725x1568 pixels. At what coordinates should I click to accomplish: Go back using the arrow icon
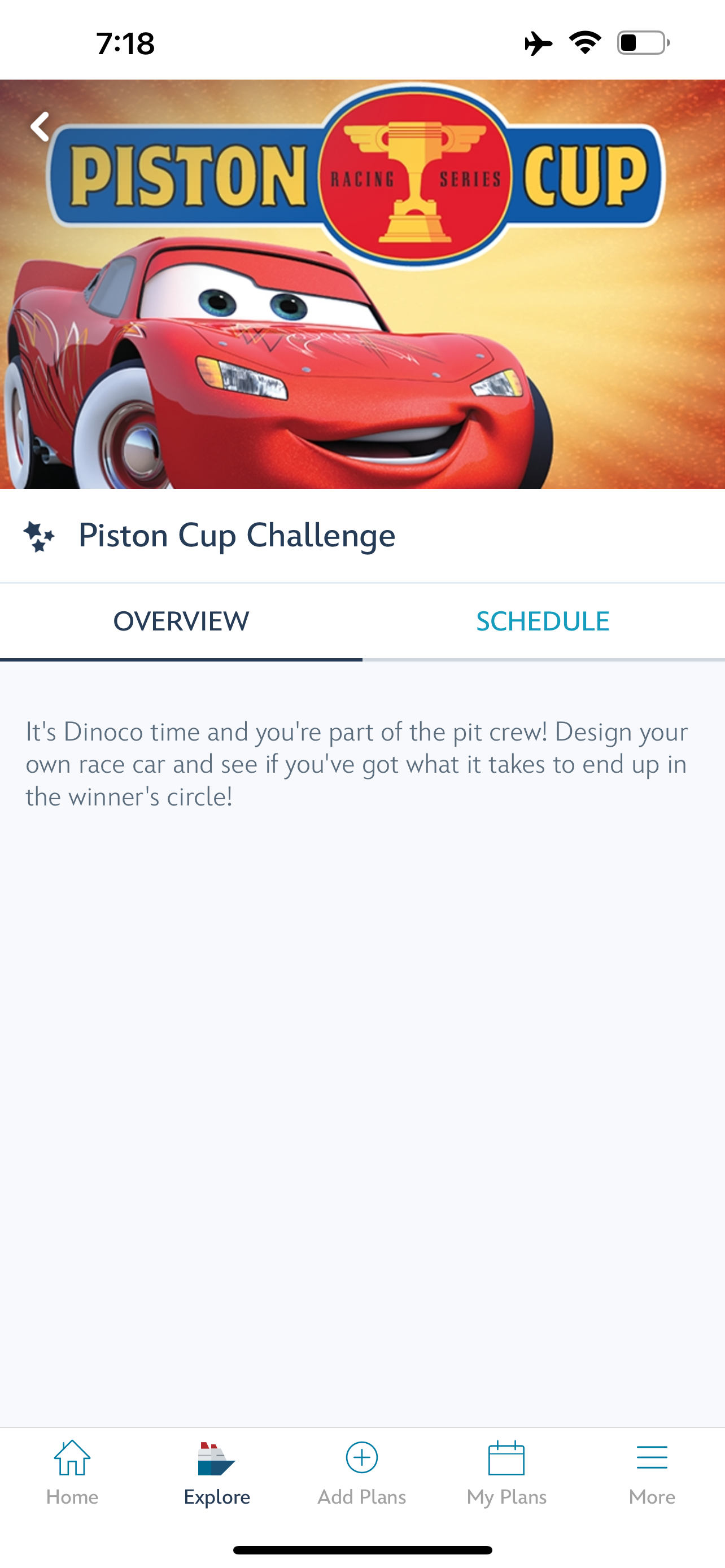tap(40, 126)
